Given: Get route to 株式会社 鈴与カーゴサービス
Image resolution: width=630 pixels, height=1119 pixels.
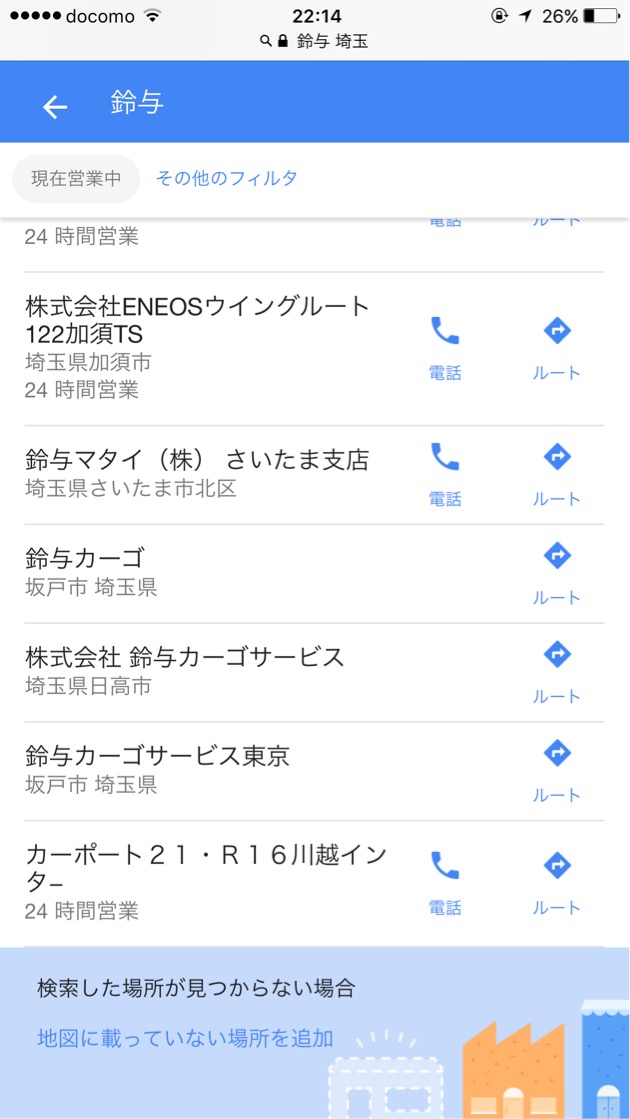Looking at the screenshot, I should 556,670.
